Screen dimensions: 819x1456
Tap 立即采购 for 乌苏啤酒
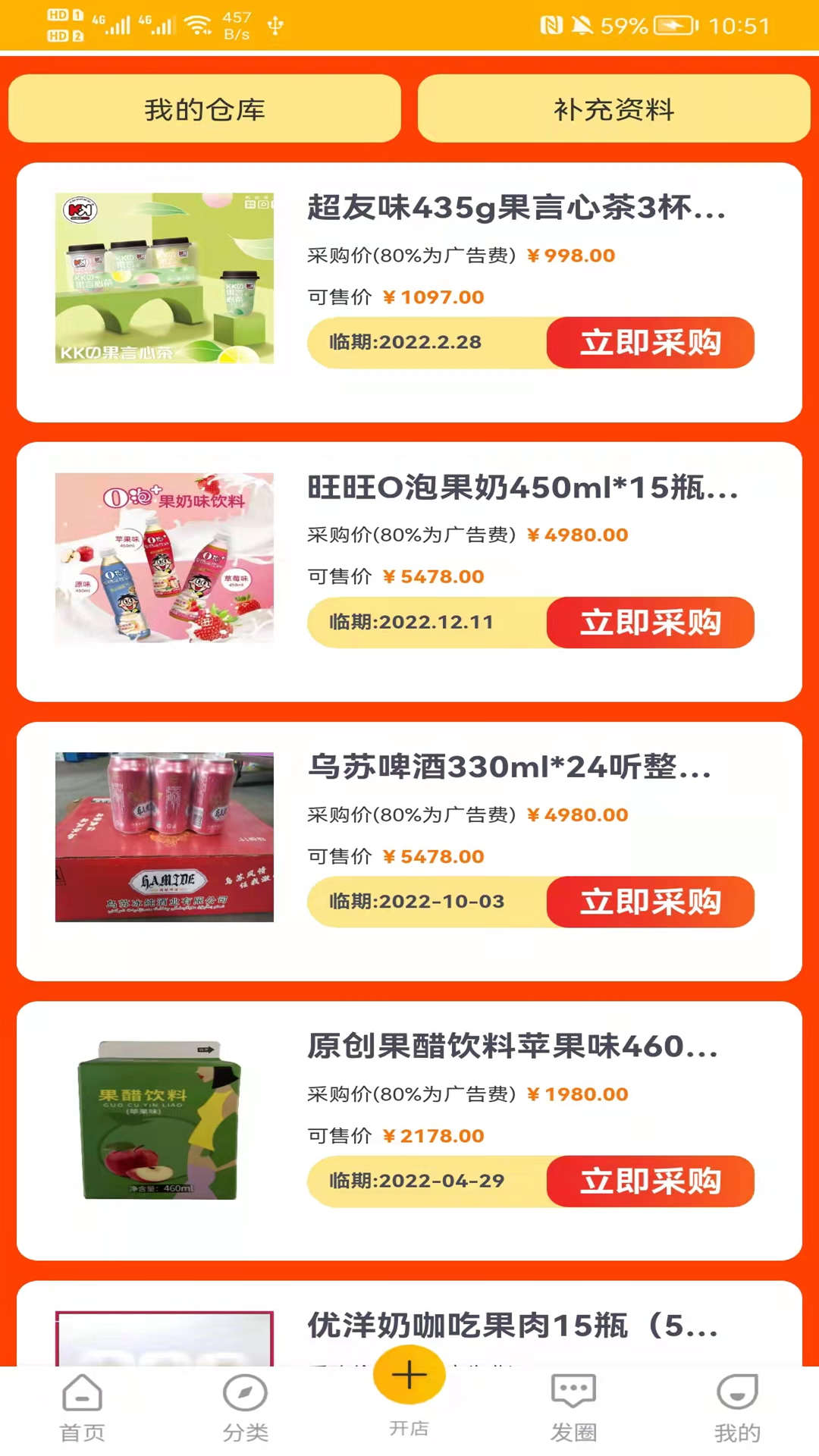(x=650, y=902)
